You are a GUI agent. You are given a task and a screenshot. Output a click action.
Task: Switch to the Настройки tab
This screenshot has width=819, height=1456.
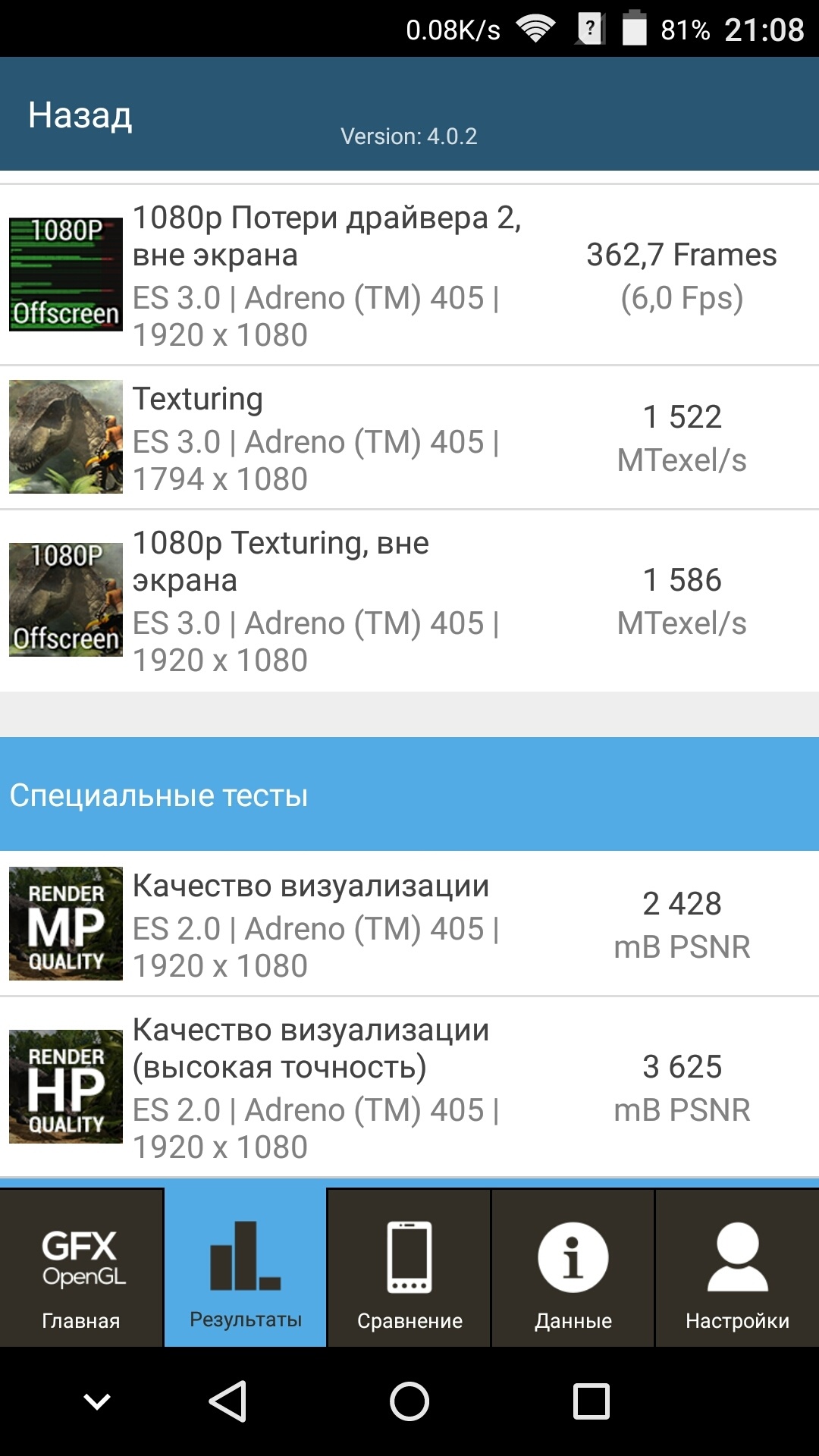coord(737,1268)
